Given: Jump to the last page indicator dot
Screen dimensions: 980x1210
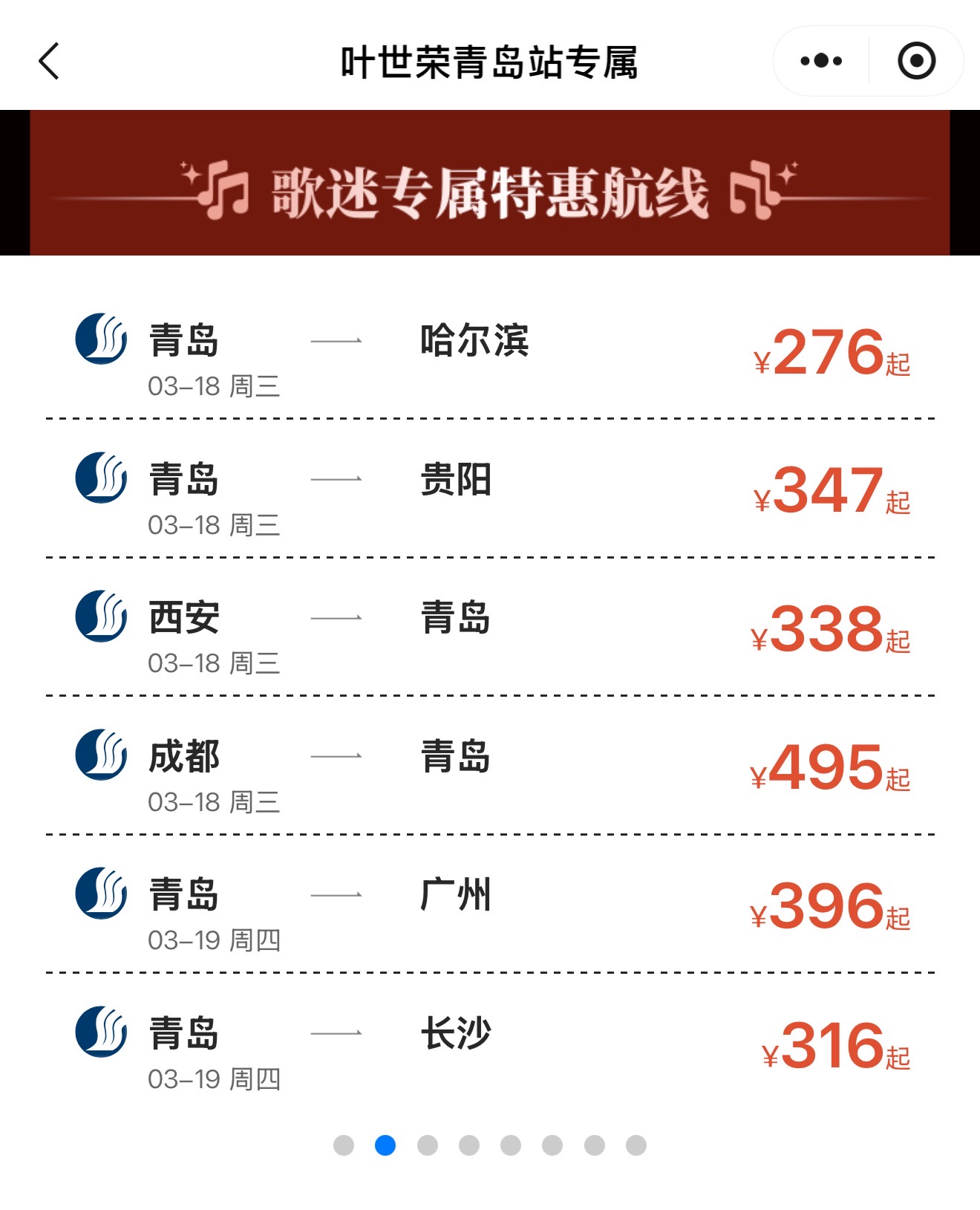Looking at the screenshot, I should click(x=636, y=1145).
